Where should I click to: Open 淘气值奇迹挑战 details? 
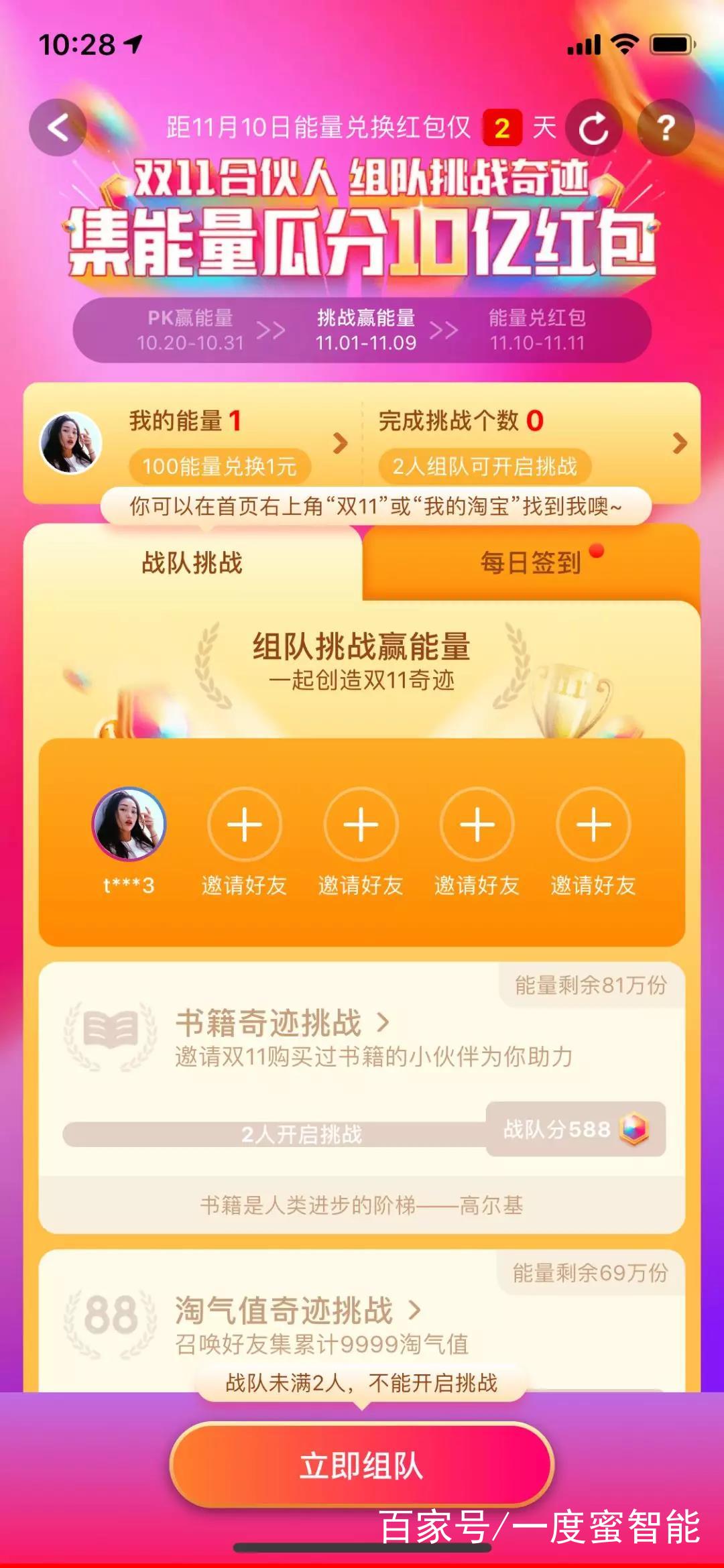297,1310
